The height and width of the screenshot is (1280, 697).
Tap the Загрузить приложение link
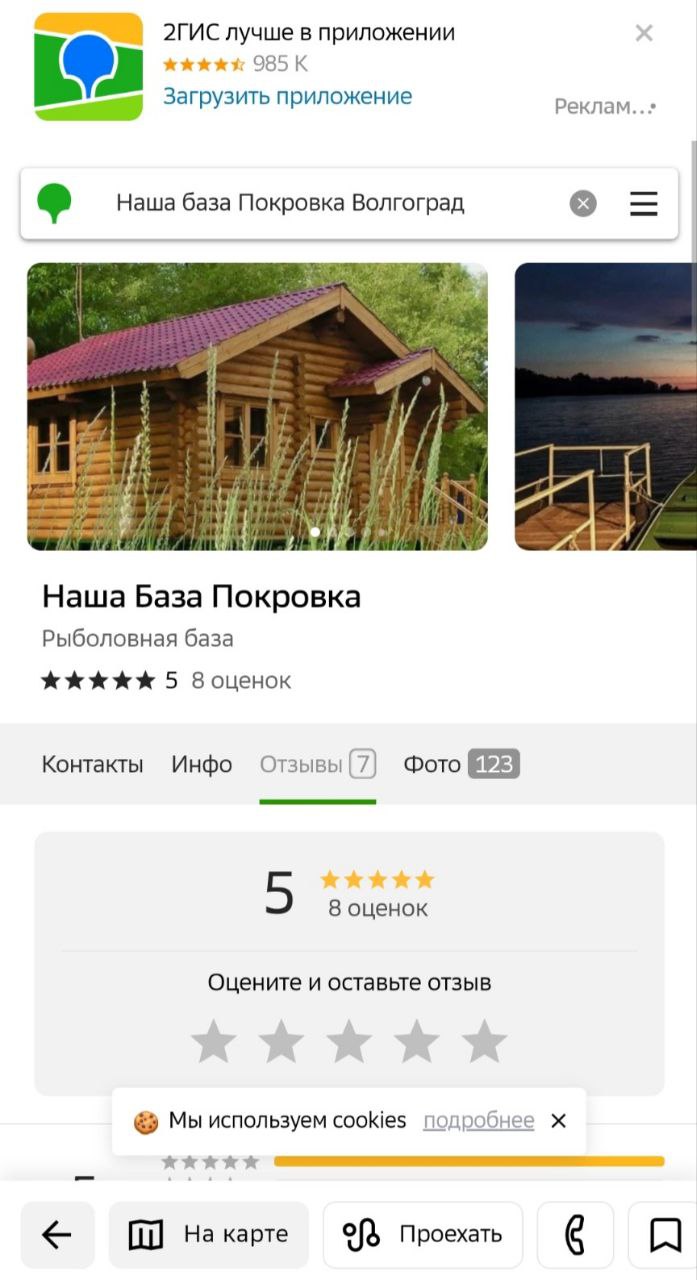[288, 97]
